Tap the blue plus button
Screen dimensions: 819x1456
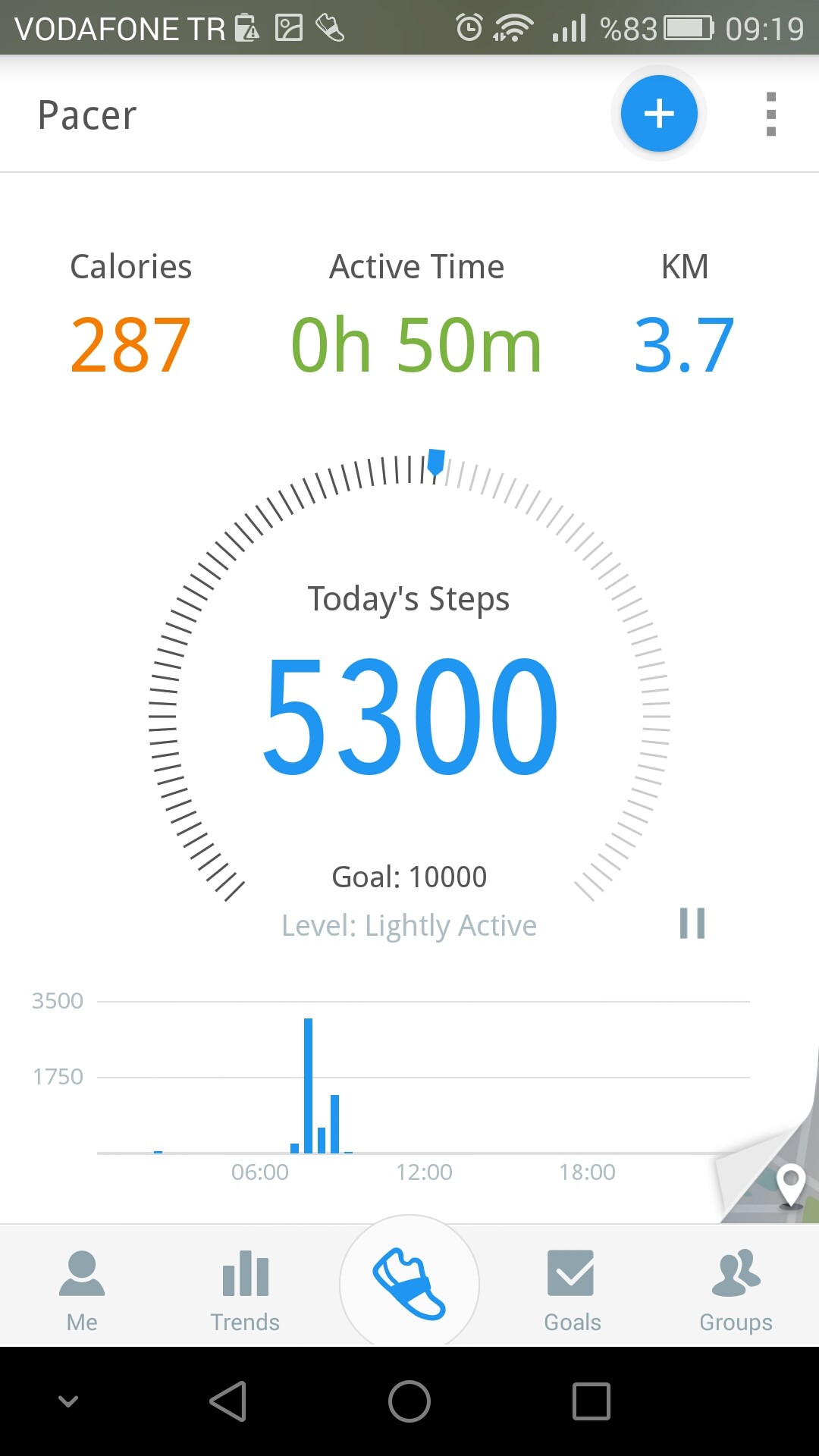coord(659,114)
